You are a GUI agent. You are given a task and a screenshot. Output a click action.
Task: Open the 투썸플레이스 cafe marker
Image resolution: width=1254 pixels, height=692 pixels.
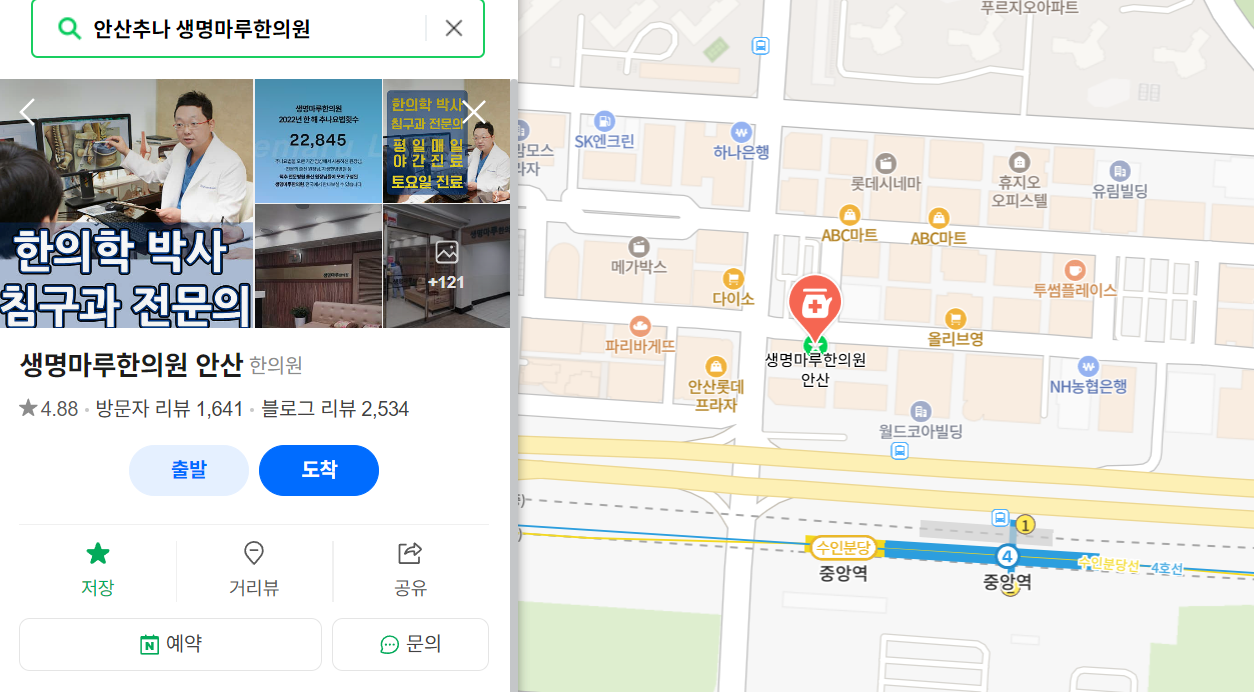(1075, 270)
